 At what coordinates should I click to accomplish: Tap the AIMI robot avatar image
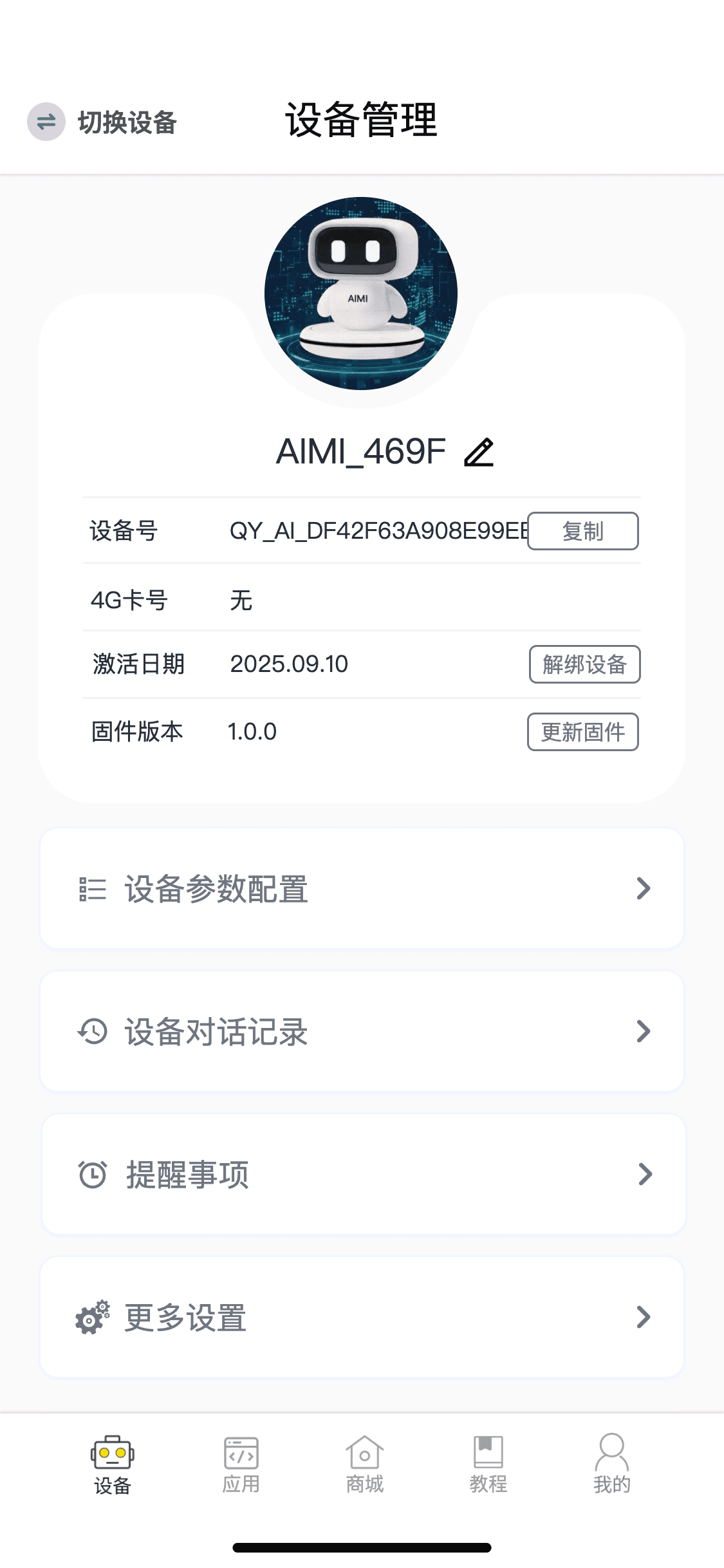click(x=362, y=292)
